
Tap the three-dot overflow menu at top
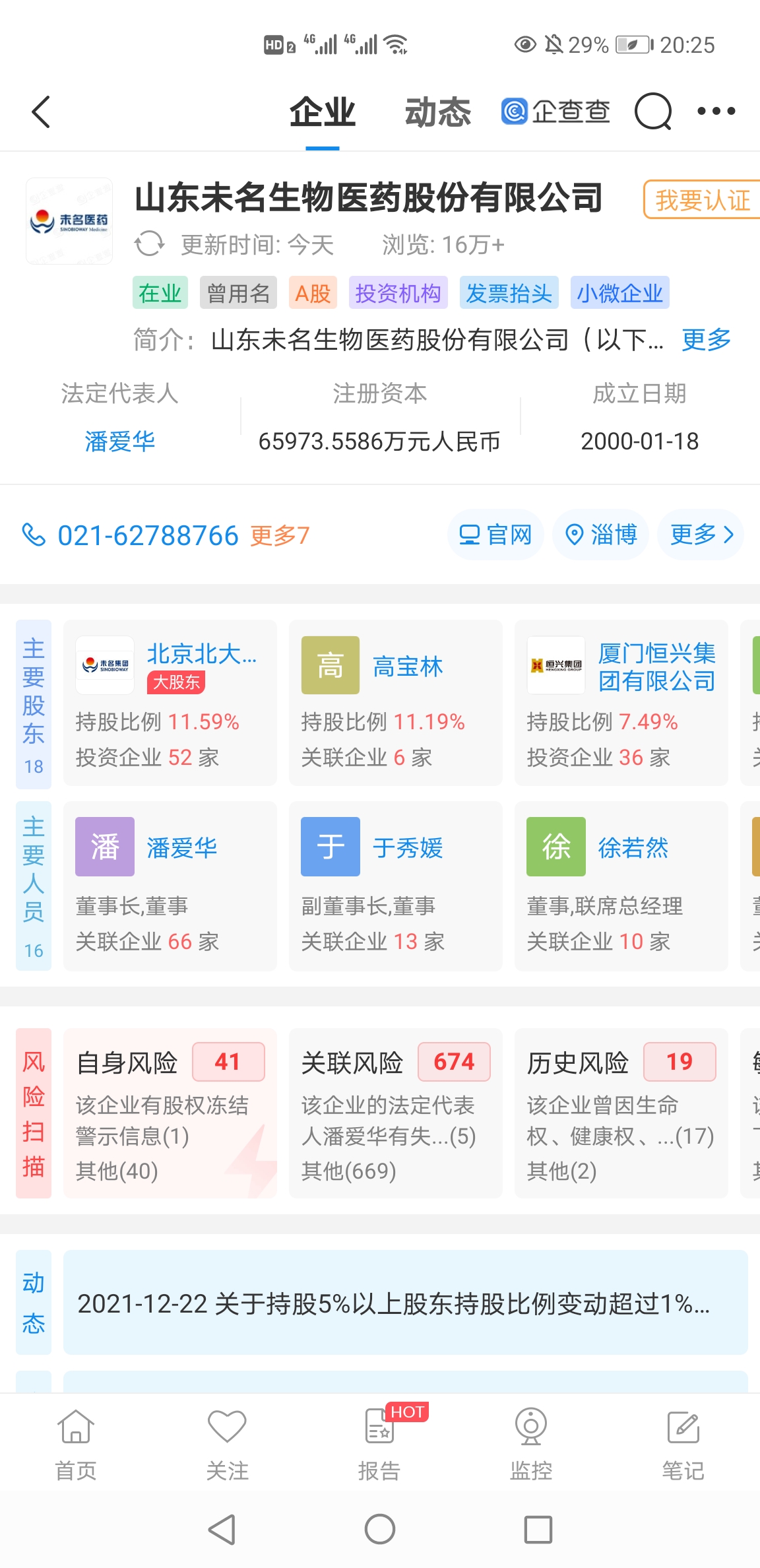point(716,112)
